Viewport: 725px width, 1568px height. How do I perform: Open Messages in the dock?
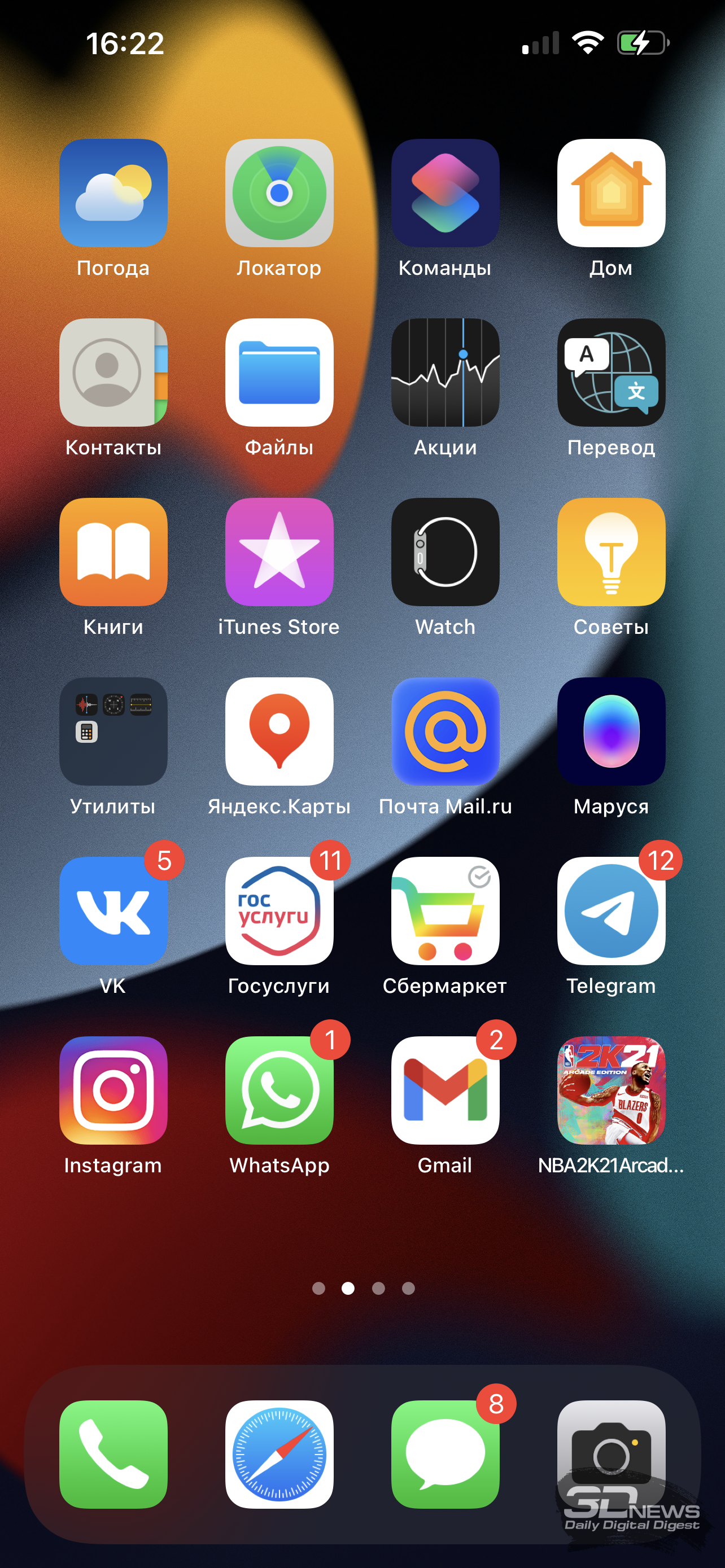click(446, 1455)
